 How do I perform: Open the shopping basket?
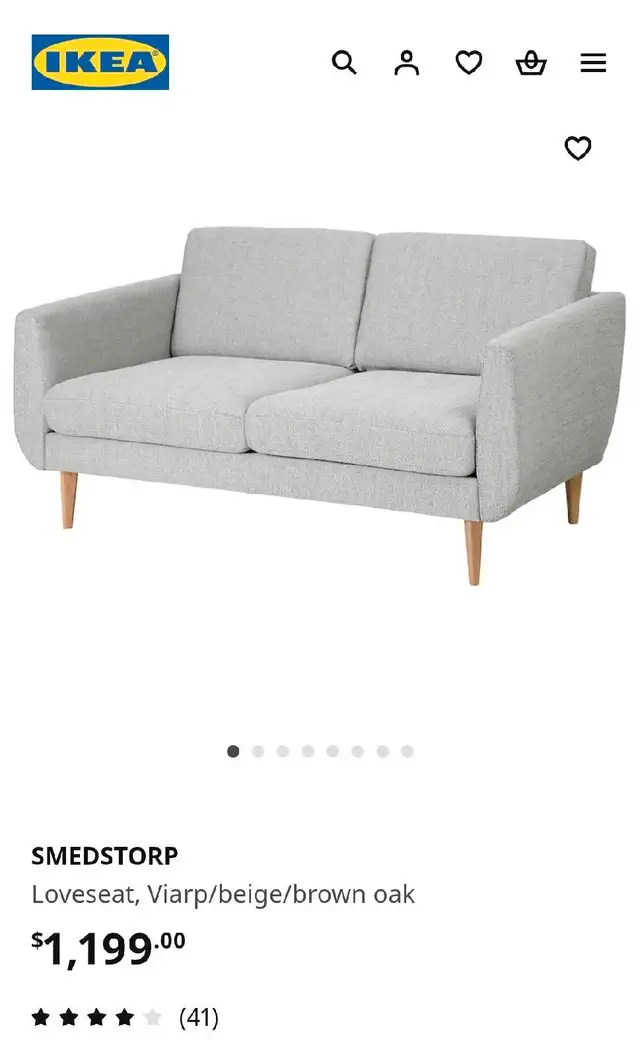[x=531, y=63]
